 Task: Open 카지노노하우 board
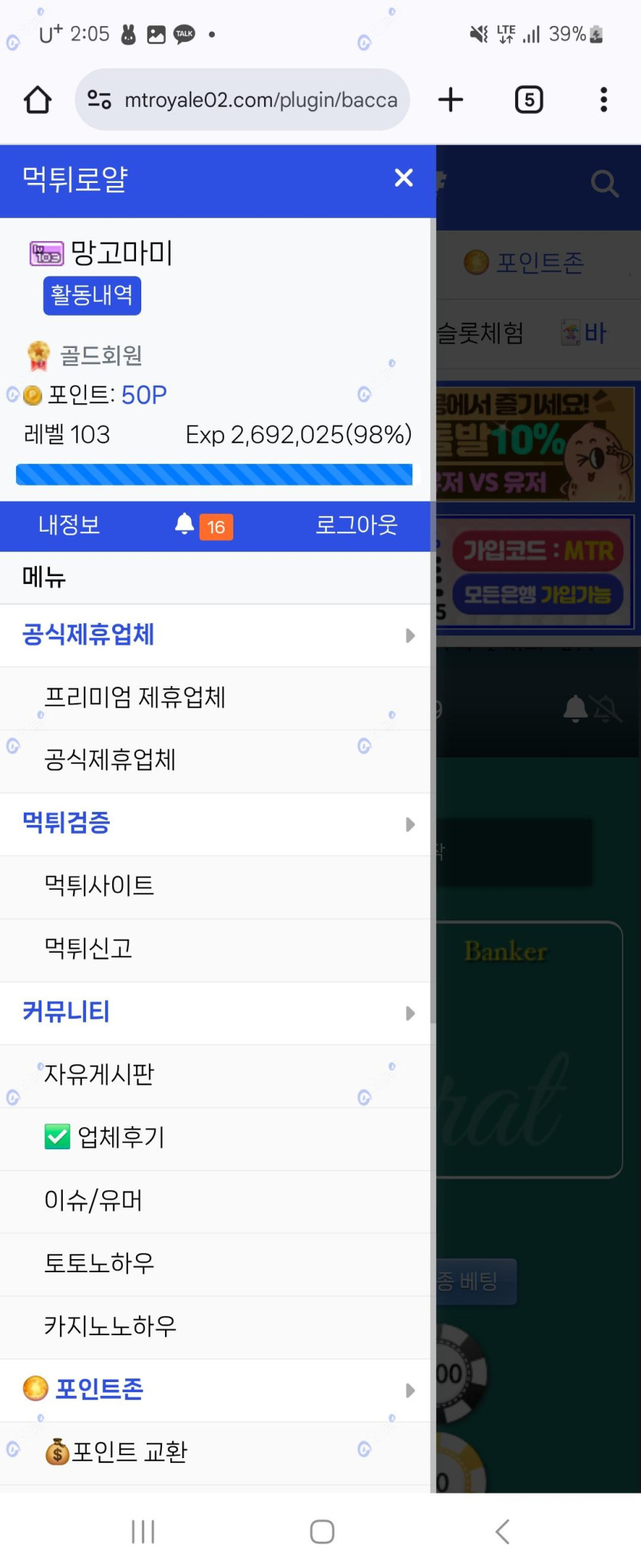[111, 1327]
